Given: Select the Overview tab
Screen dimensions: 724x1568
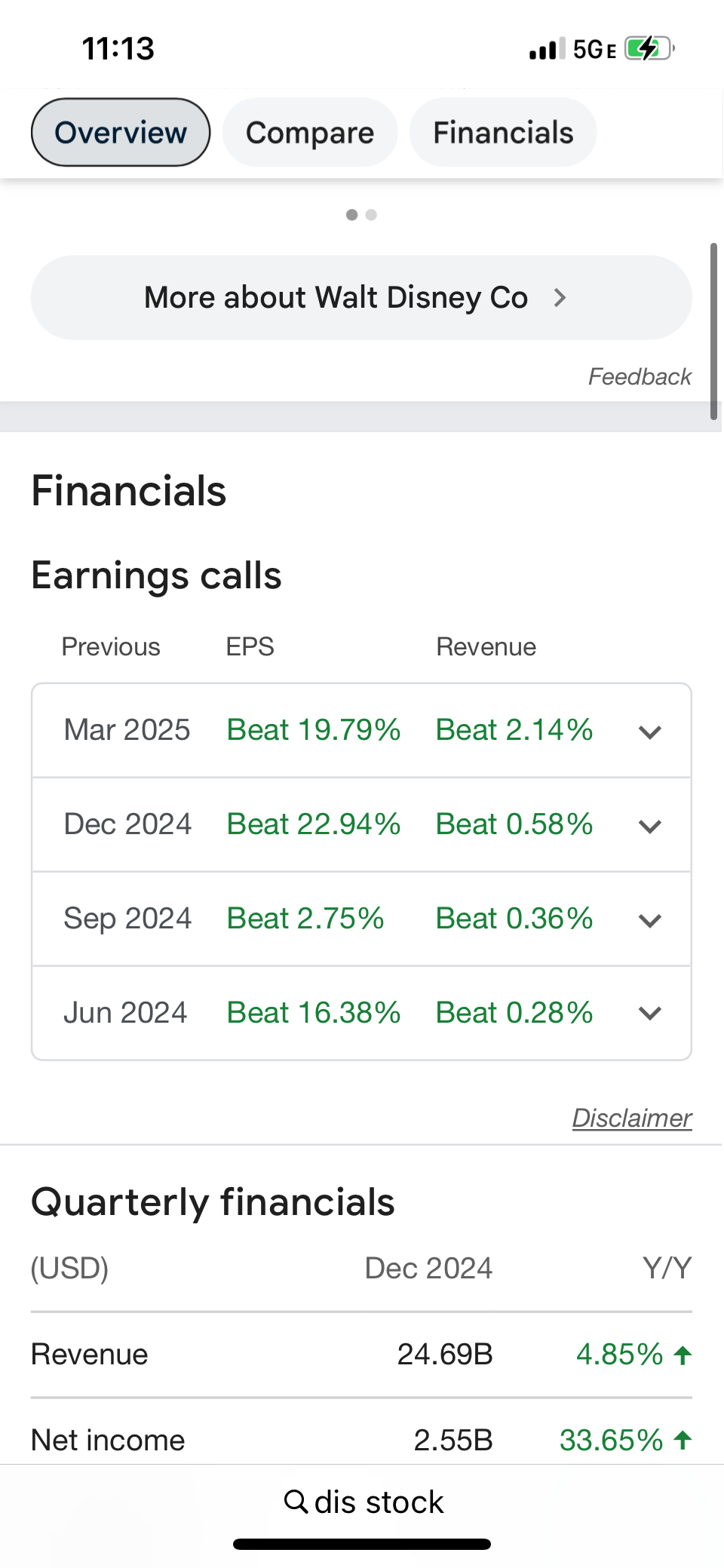Looking at the screenshot, I should click(121, 133).
